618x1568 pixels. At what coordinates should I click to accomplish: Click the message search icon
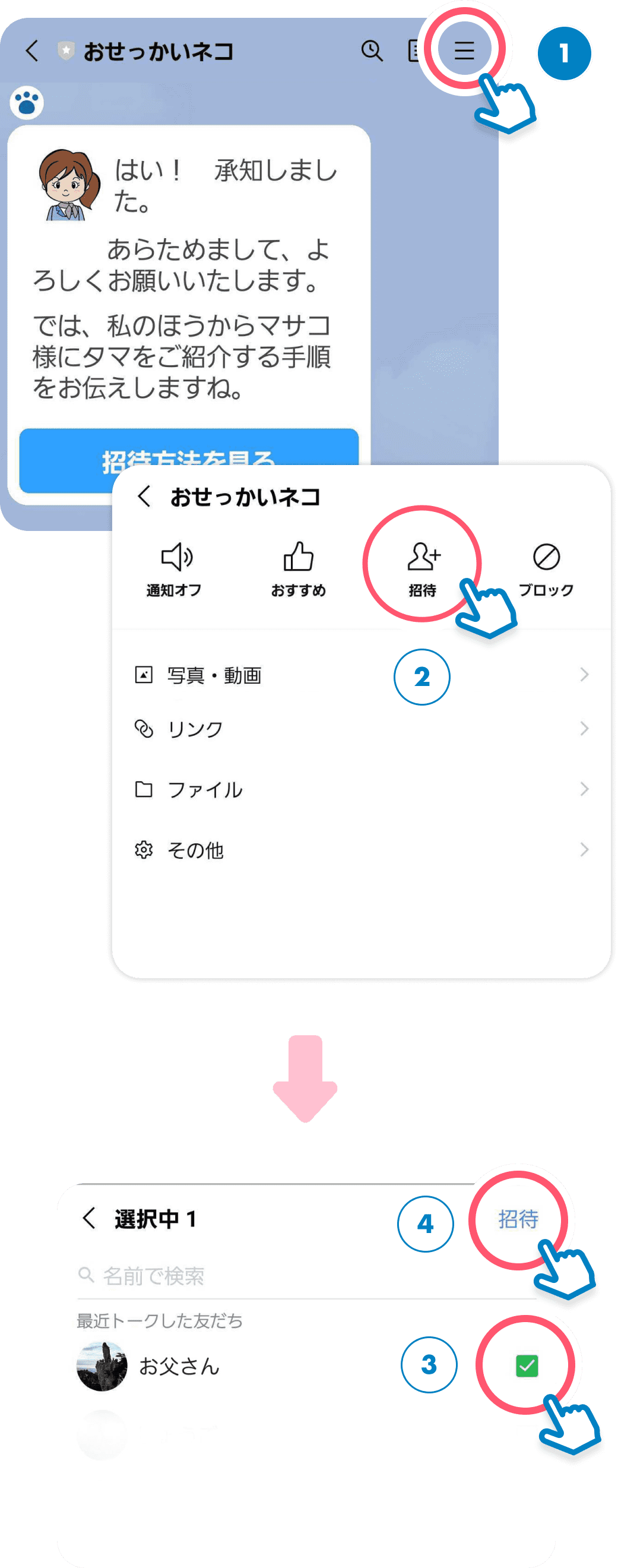click(x=372, y=51)
